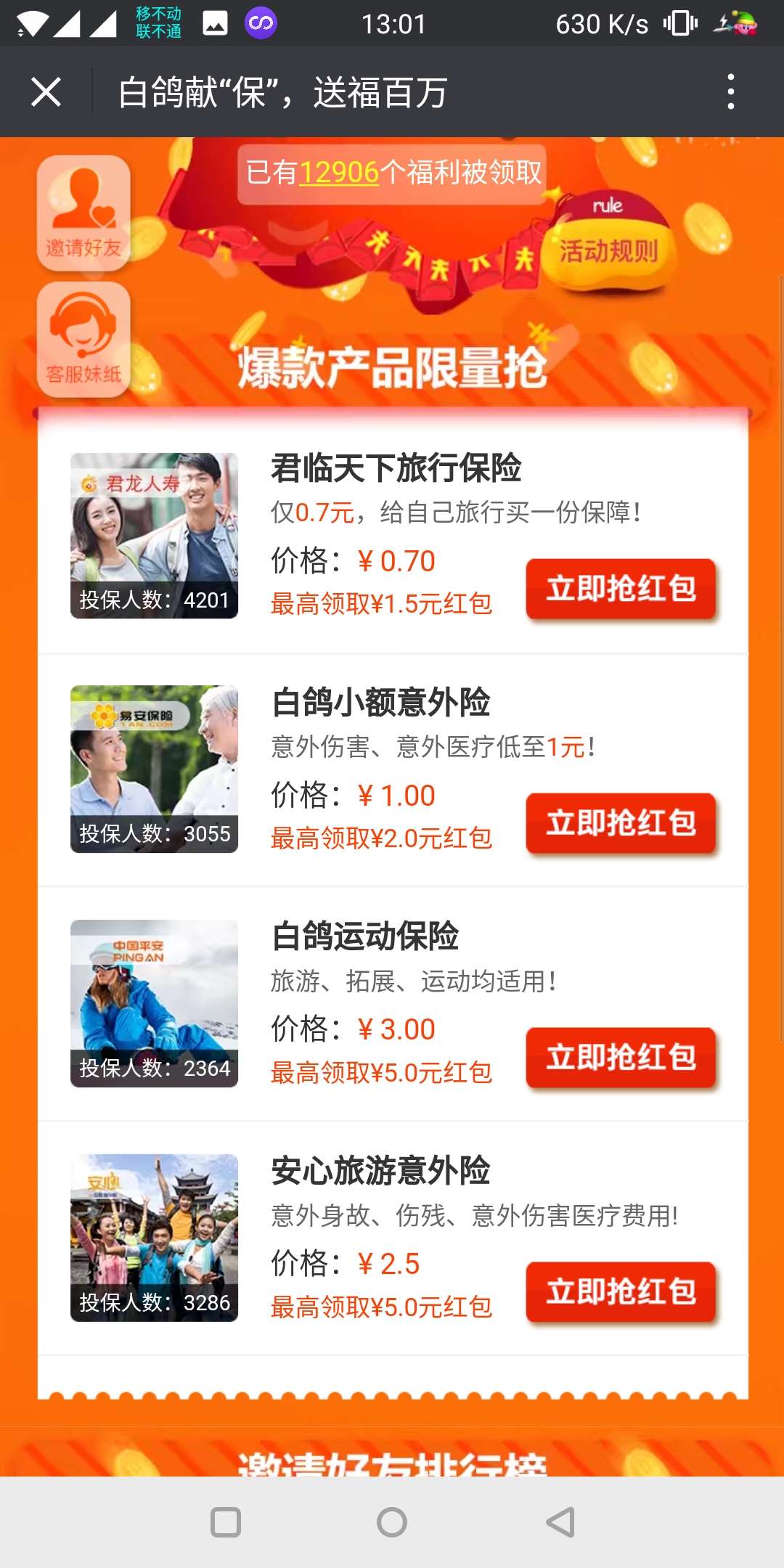784x1568 pixels.
Task: Go to the home screen
Action: [x=392, y=1522]
